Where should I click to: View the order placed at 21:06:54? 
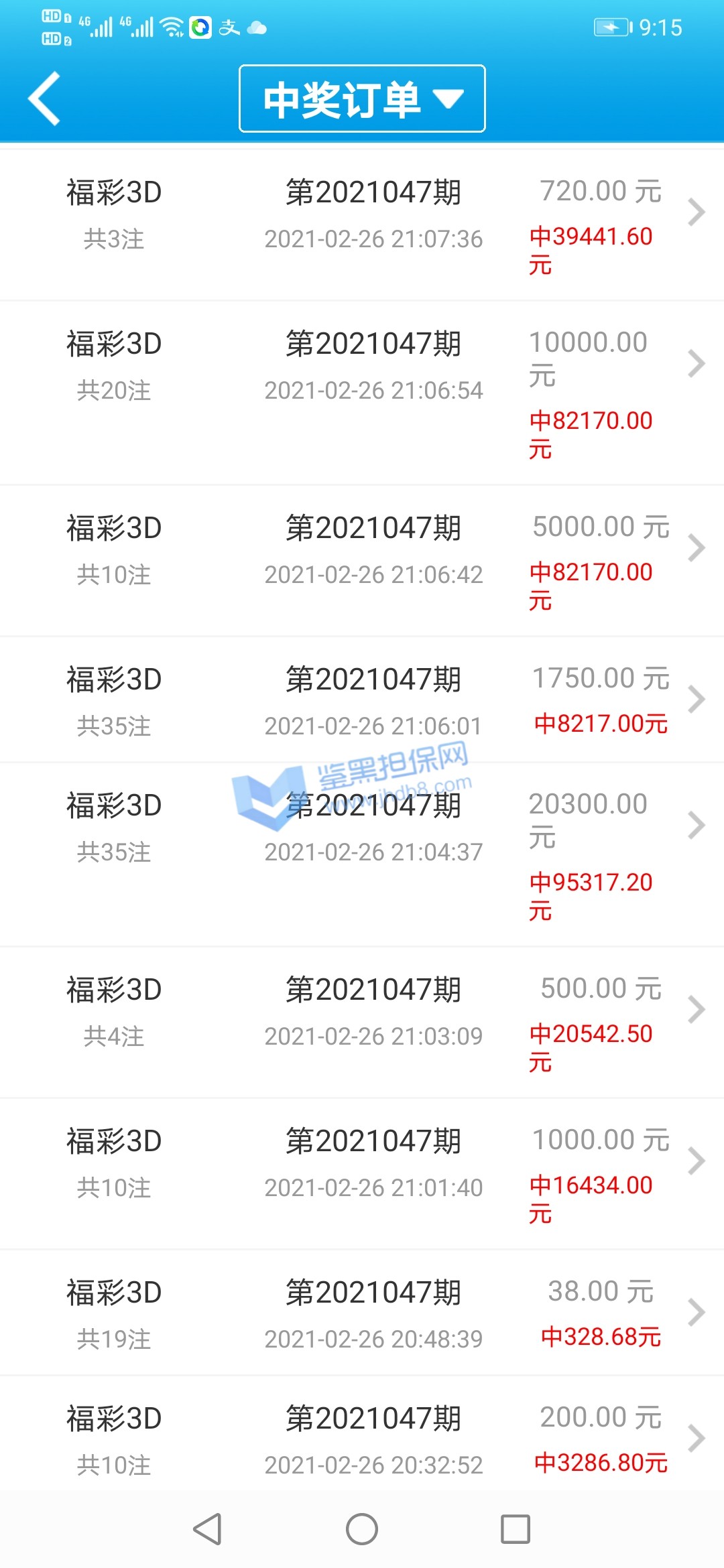coord(362,393)
